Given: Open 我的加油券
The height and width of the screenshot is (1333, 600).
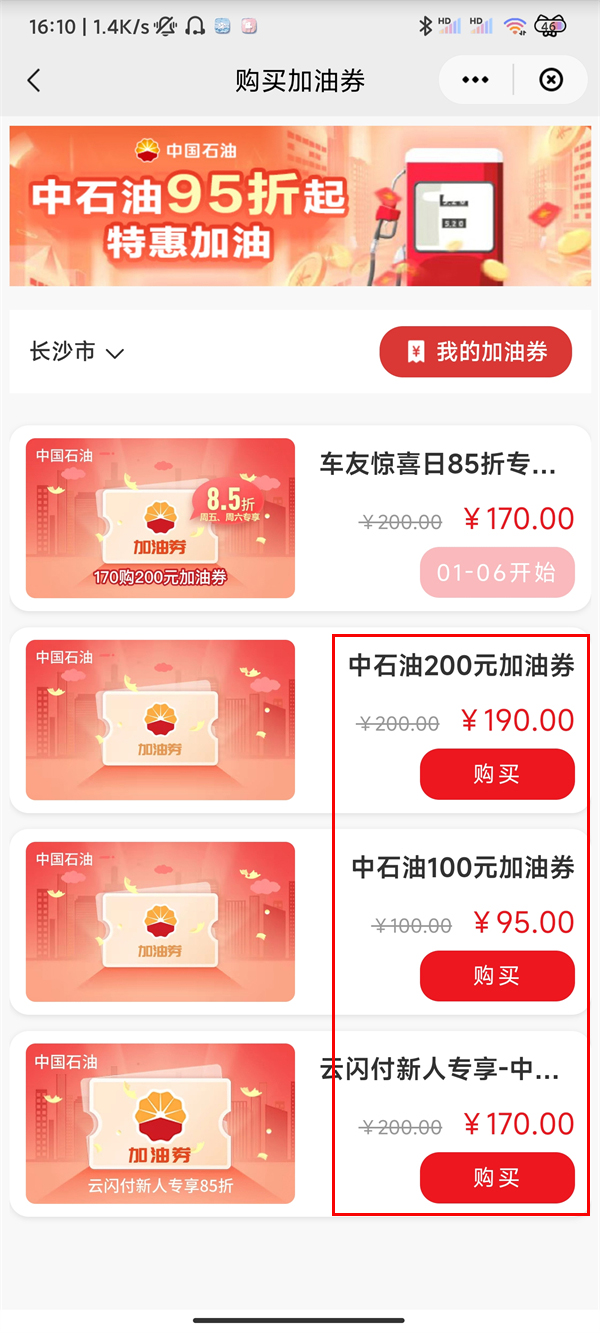Looking at the screenshot, I should point(476,352).
